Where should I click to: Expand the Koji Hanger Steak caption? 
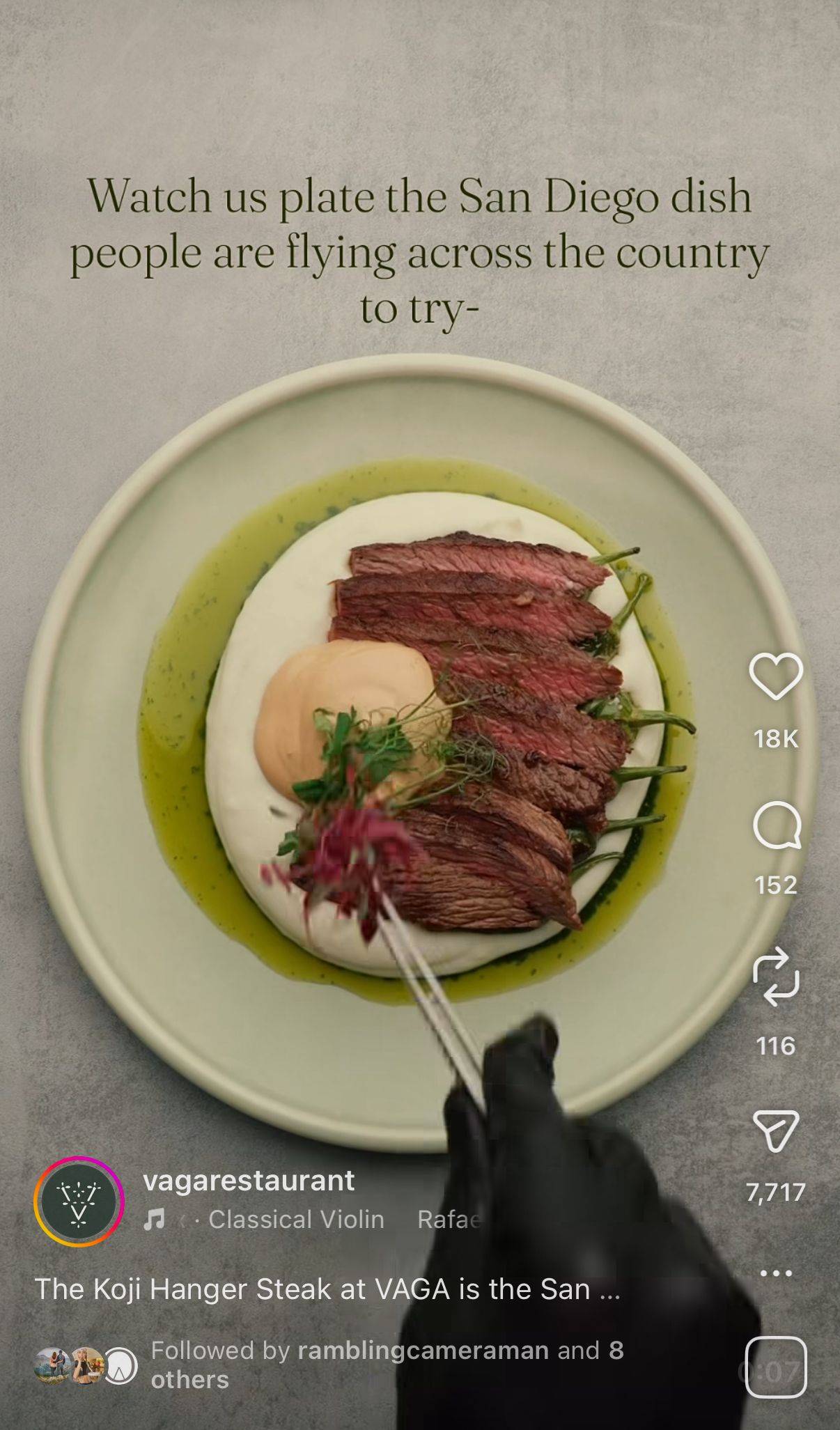coord(327,1289)
